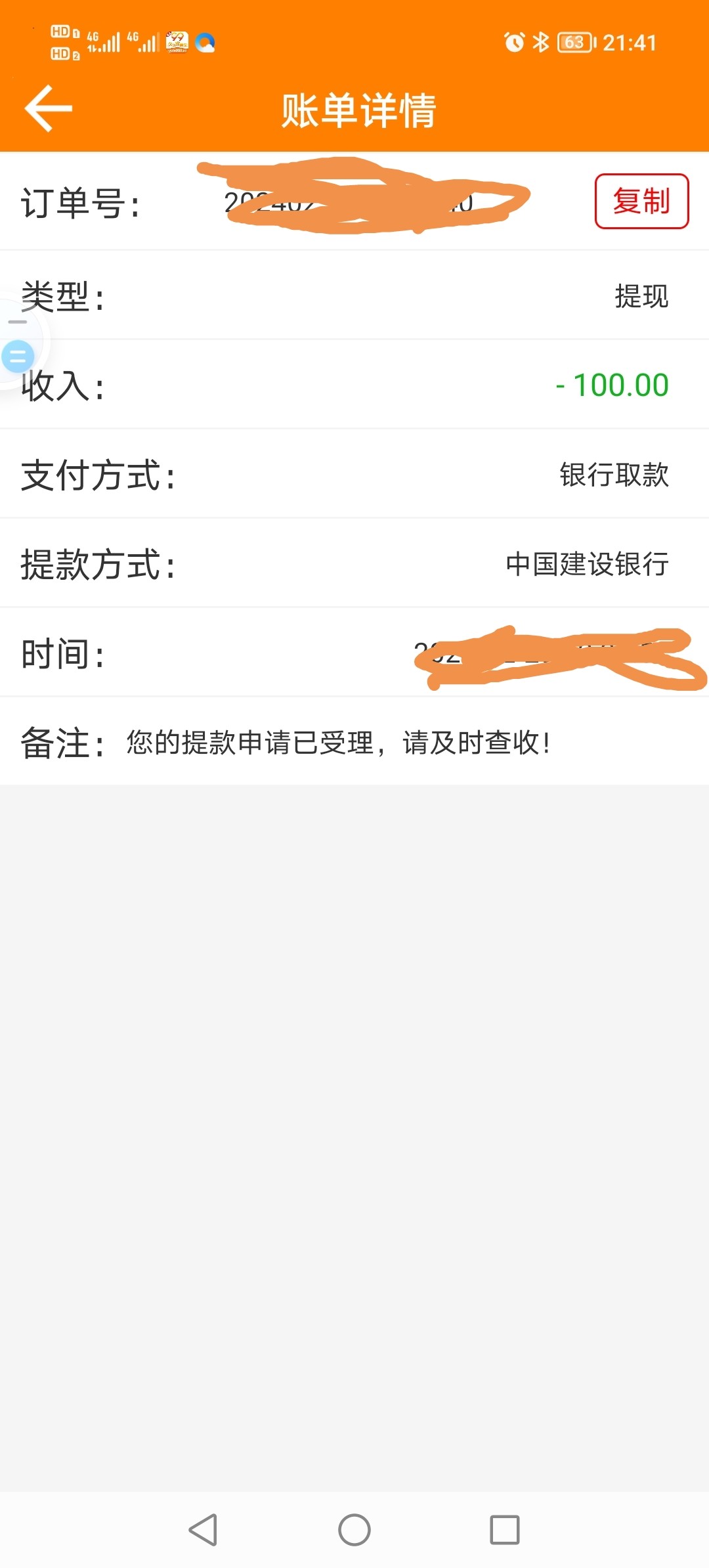Tap the system back button

(x=203, y=1529)
